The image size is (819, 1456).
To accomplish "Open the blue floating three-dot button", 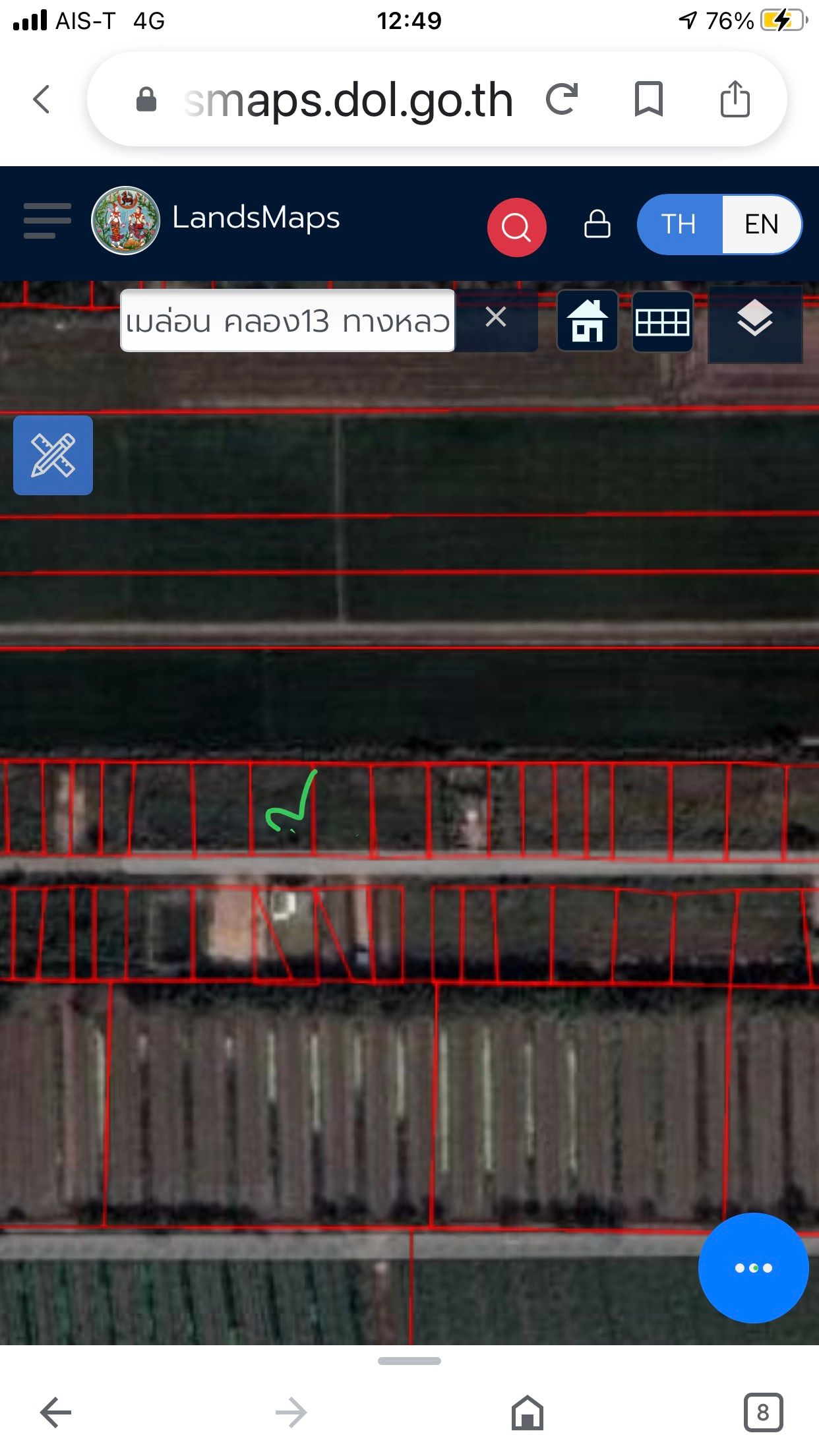I will click(x=753, y=1267).
